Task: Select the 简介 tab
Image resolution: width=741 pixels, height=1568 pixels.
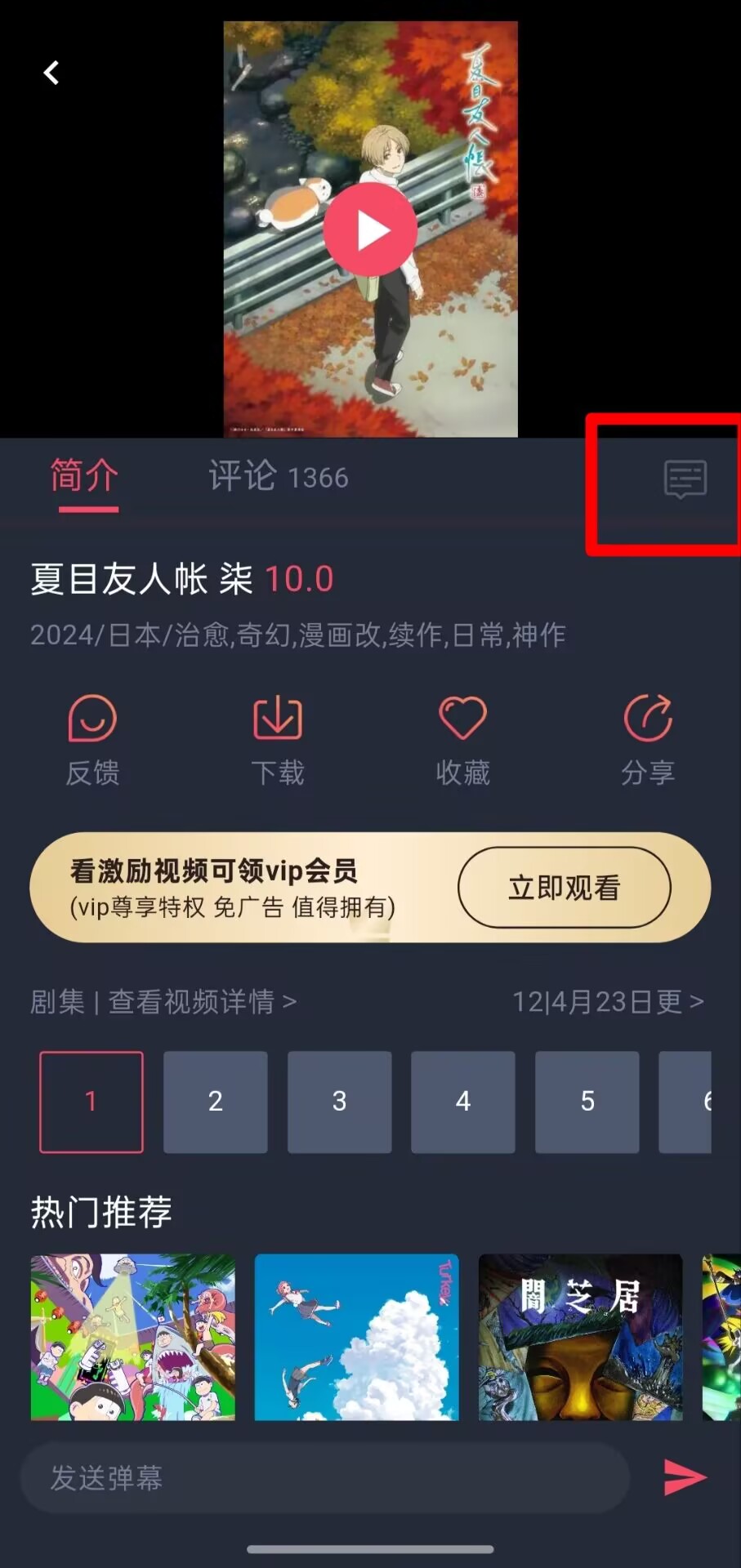Action: 85,476
